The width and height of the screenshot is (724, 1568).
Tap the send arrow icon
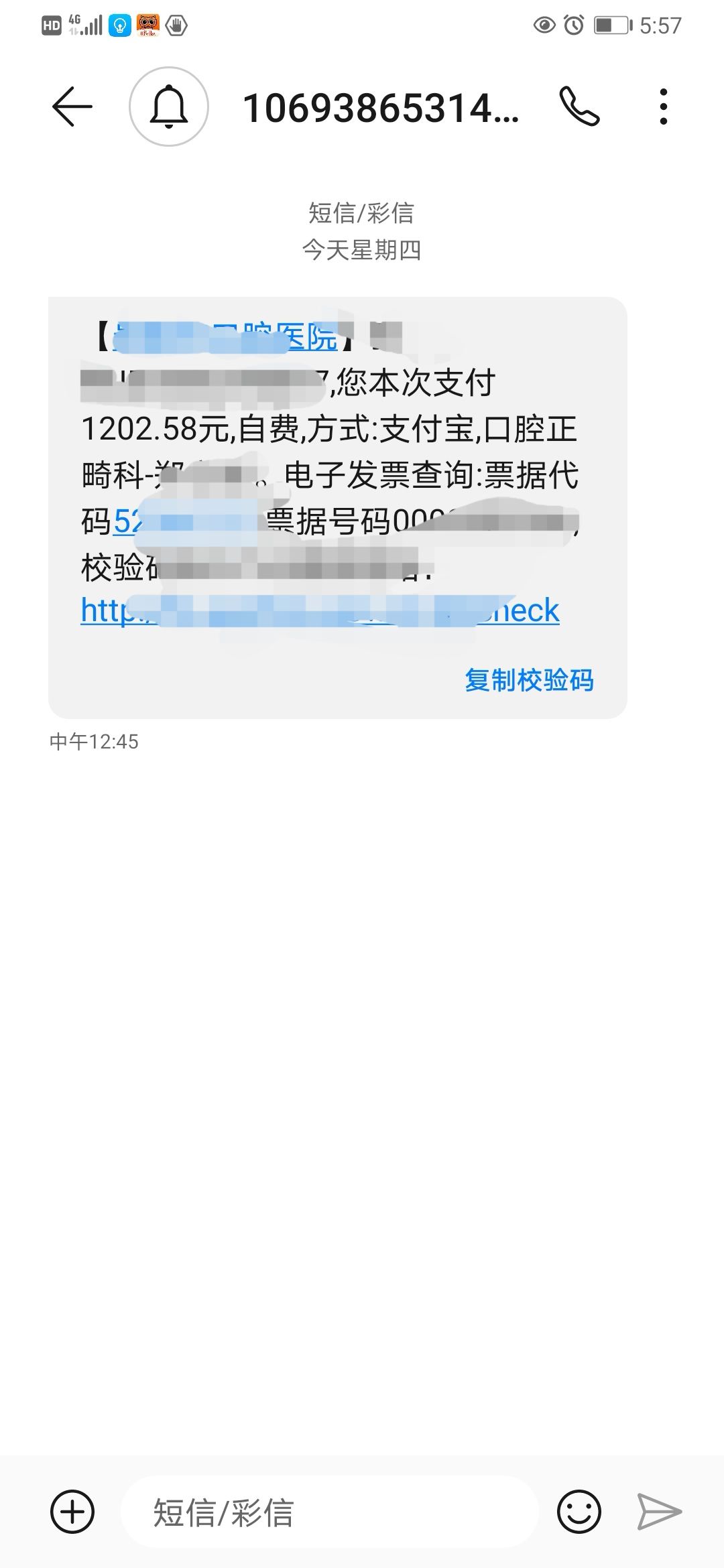(x=659, y=1512)
